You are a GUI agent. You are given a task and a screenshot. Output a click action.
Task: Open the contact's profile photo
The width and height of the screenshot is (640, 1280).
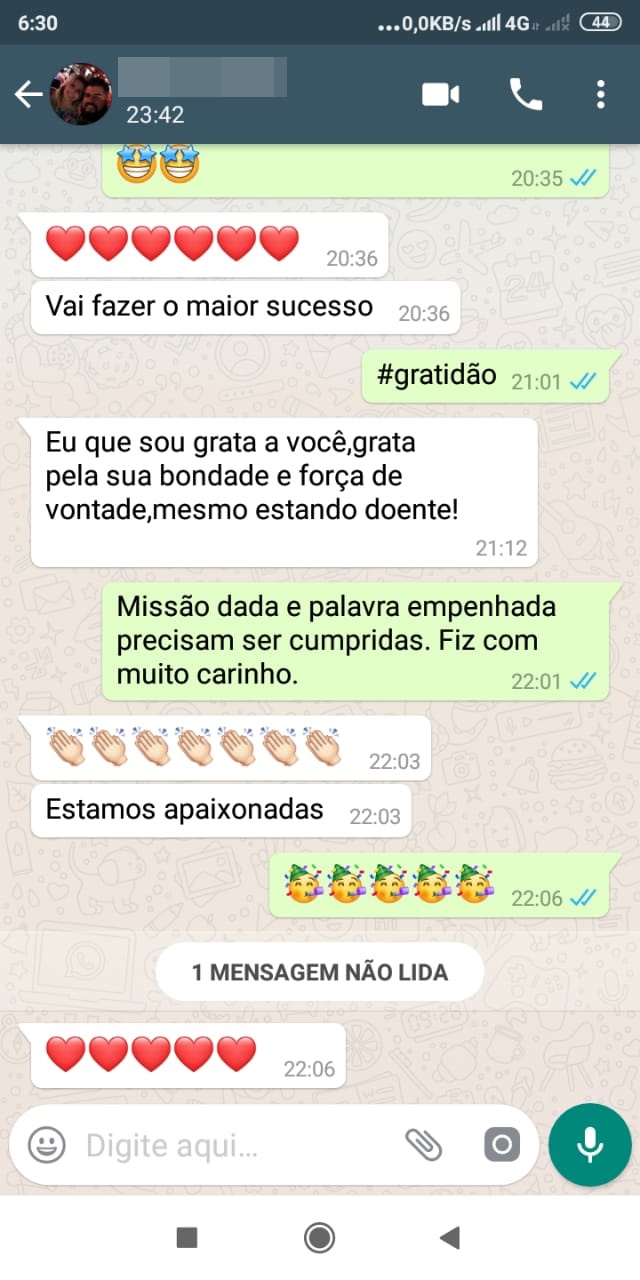click(x=81, y=95)
